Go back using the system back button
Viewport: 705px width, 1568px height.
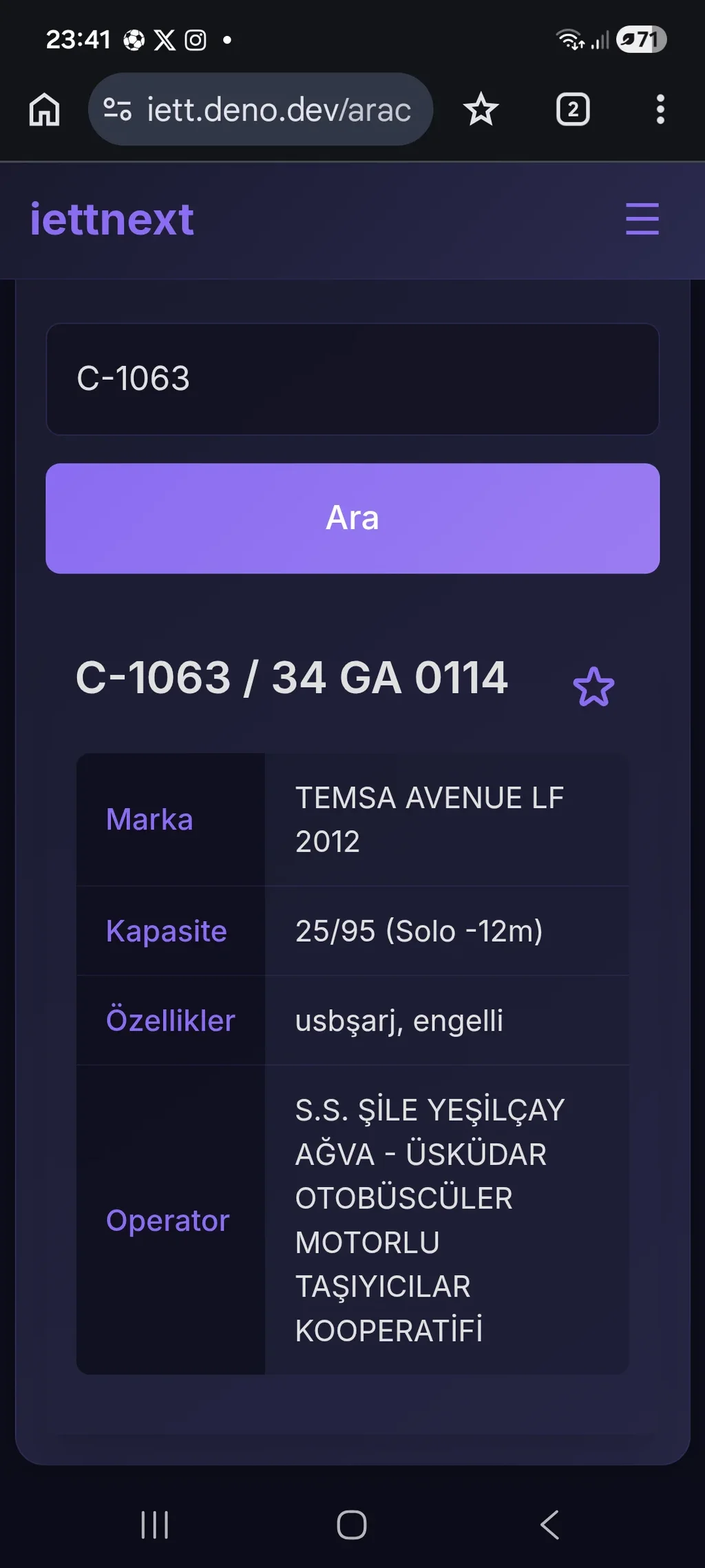click(549, 1524)
